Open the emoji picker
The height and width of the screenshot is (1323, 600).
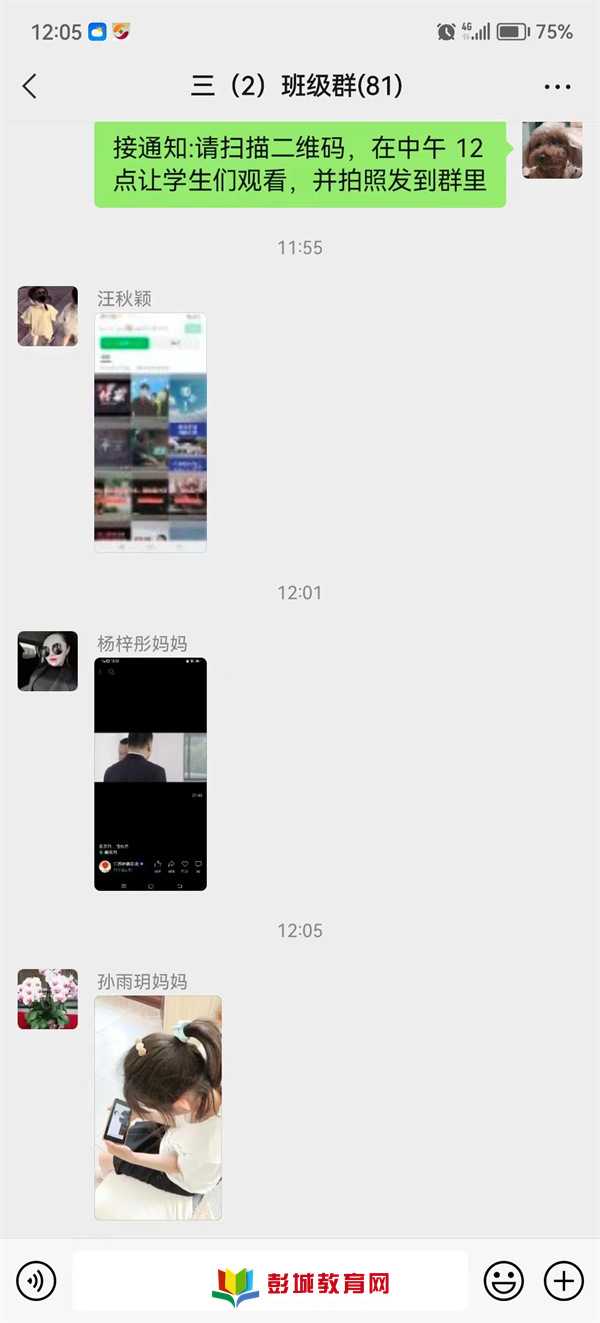coord(503,1280)
